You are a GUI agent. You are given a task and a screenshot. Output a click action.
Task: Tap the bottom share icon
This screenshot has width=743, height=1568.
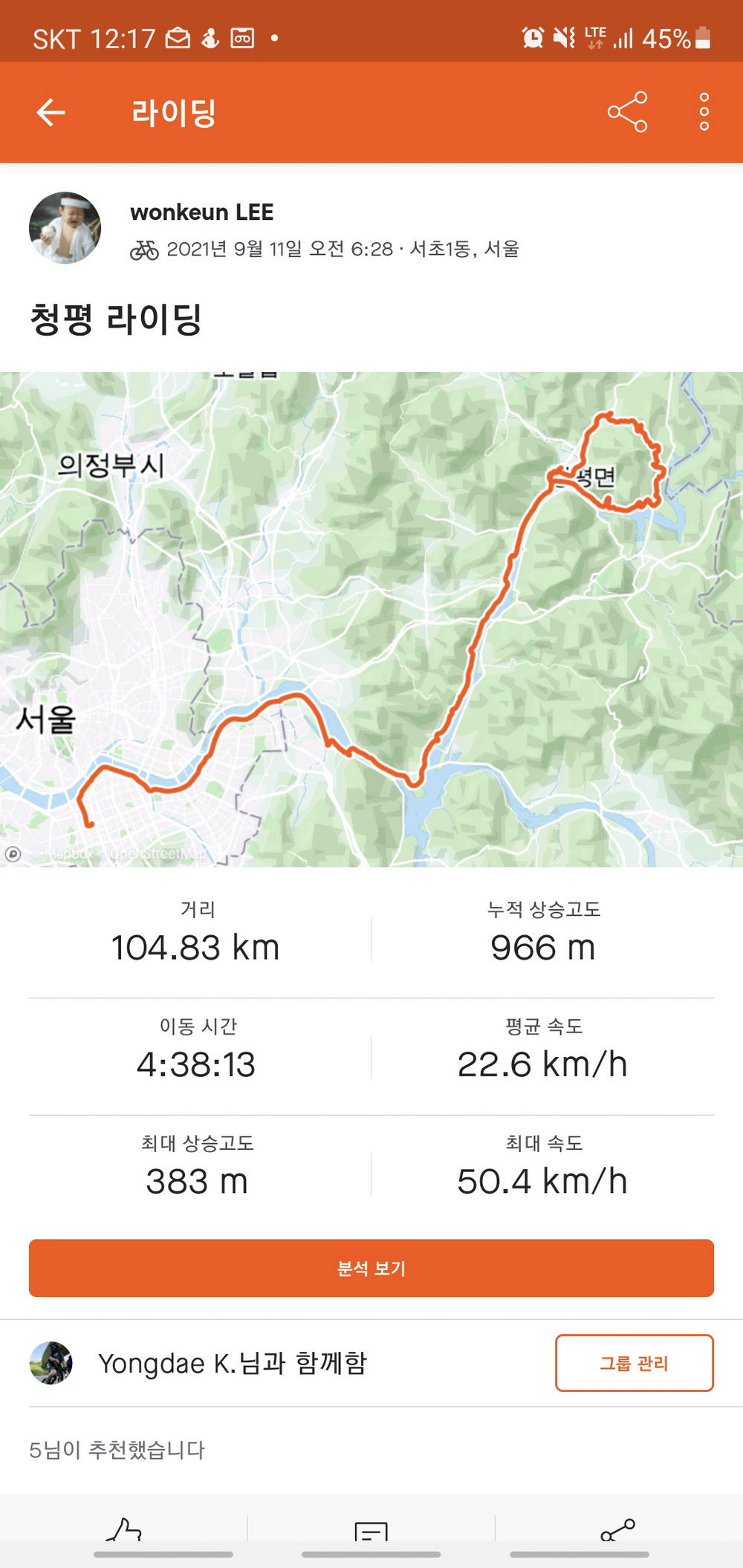pyautogui.click(x=617, y=1529)
